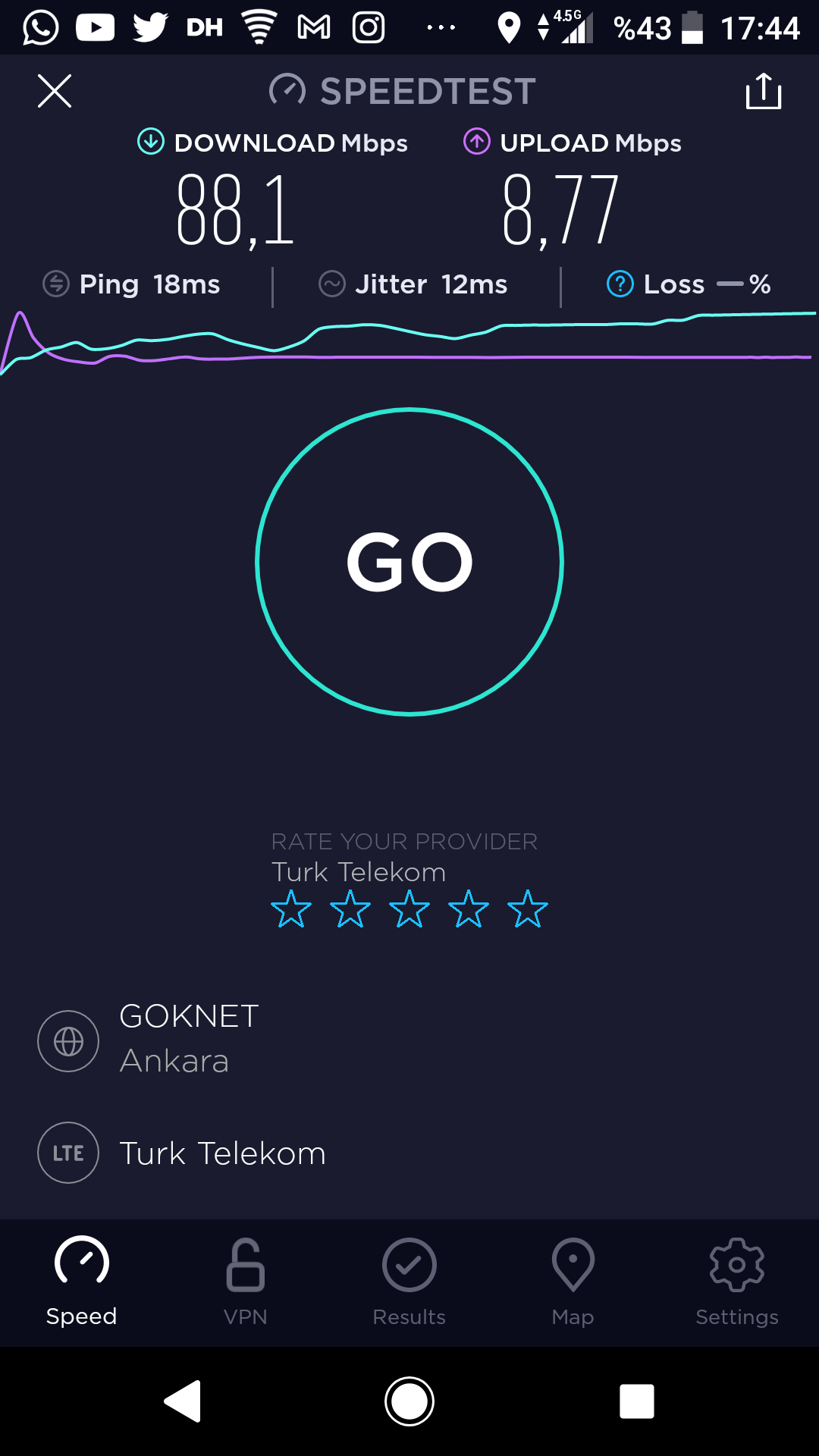
Task: Share the speed test result
Action: point(764,91)
